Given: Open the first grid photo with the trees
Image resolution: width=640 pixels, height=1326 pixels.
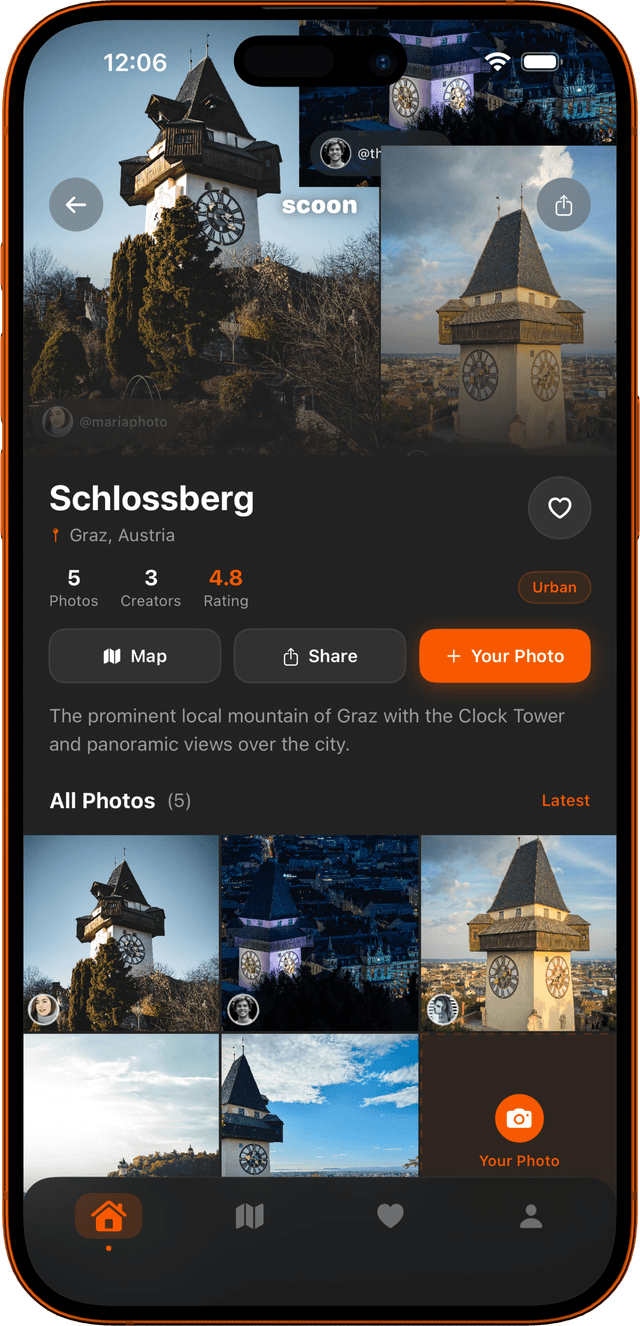Looking at the screenshot, I should click(121, 932).
